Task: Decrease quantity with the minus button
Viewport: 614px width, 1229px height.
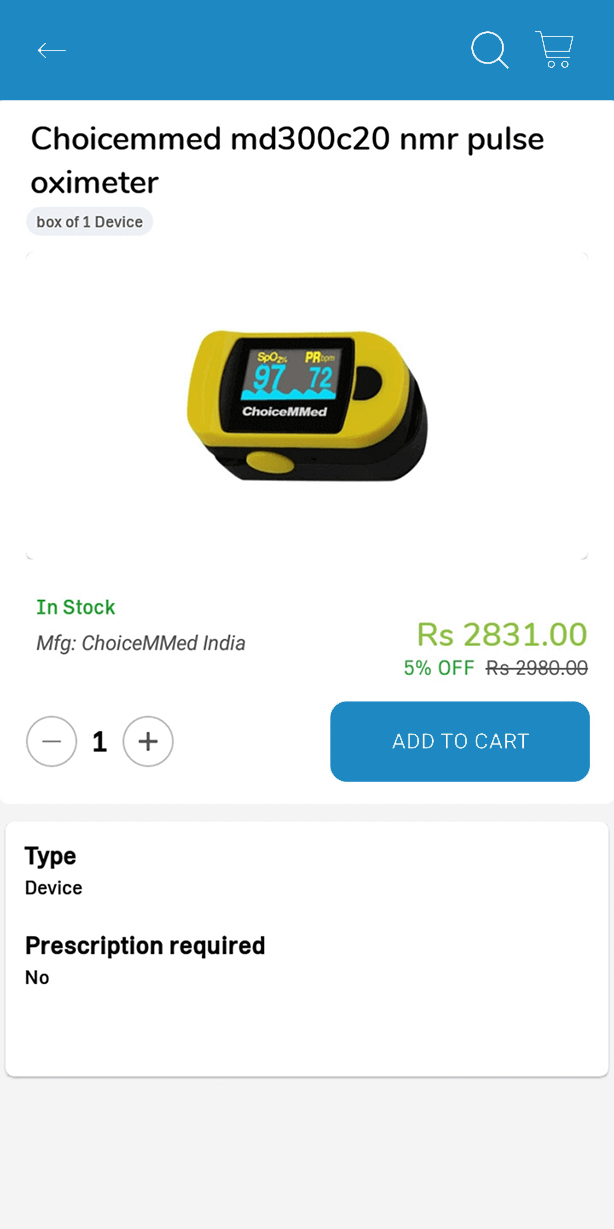Action: coord(52,741)
